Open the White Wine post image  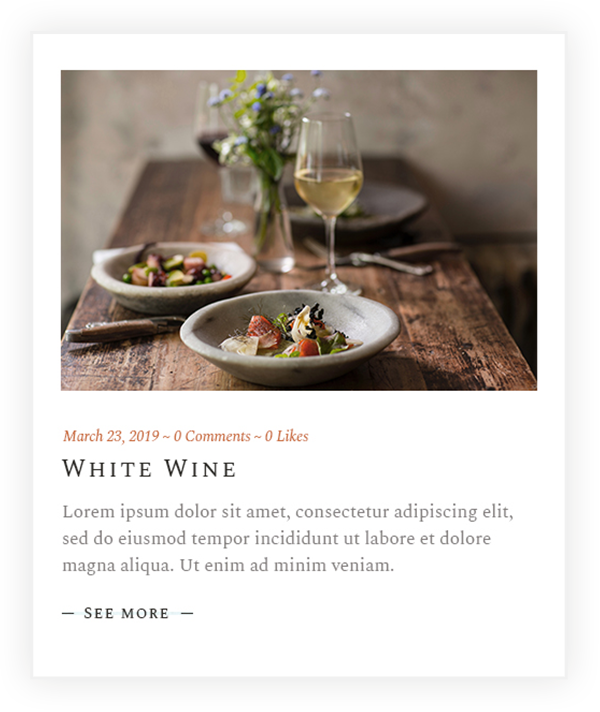click(x=299, y=230)
